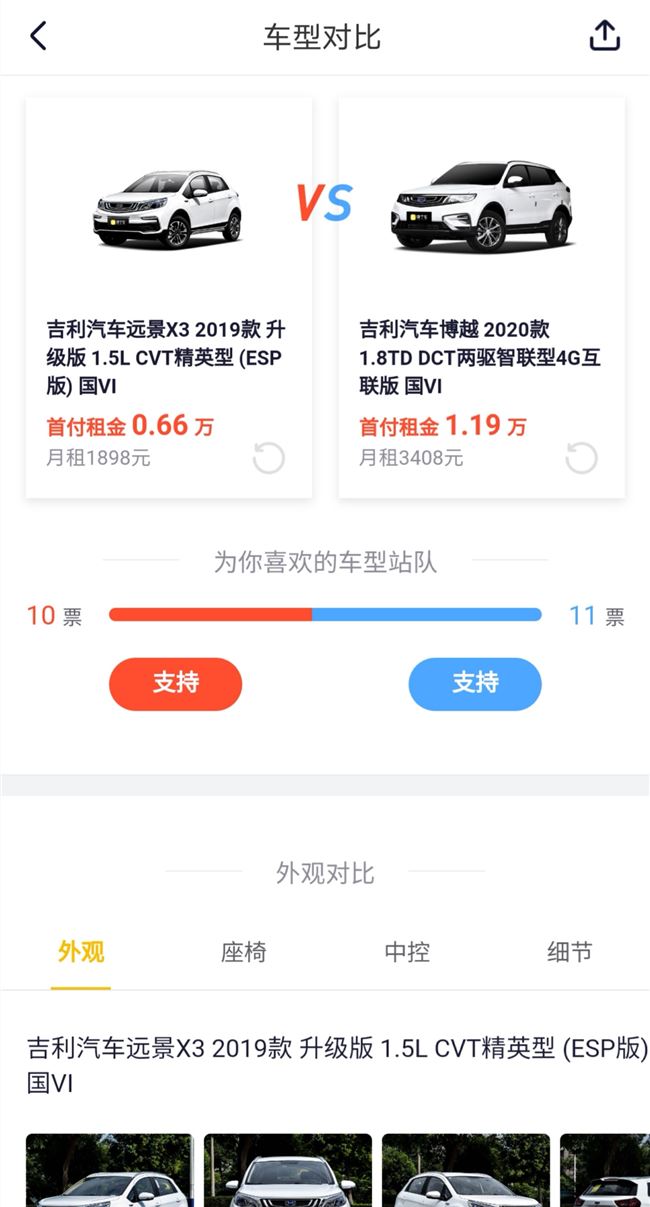Switch to the 中控 tab

click(x=407, y=952)
